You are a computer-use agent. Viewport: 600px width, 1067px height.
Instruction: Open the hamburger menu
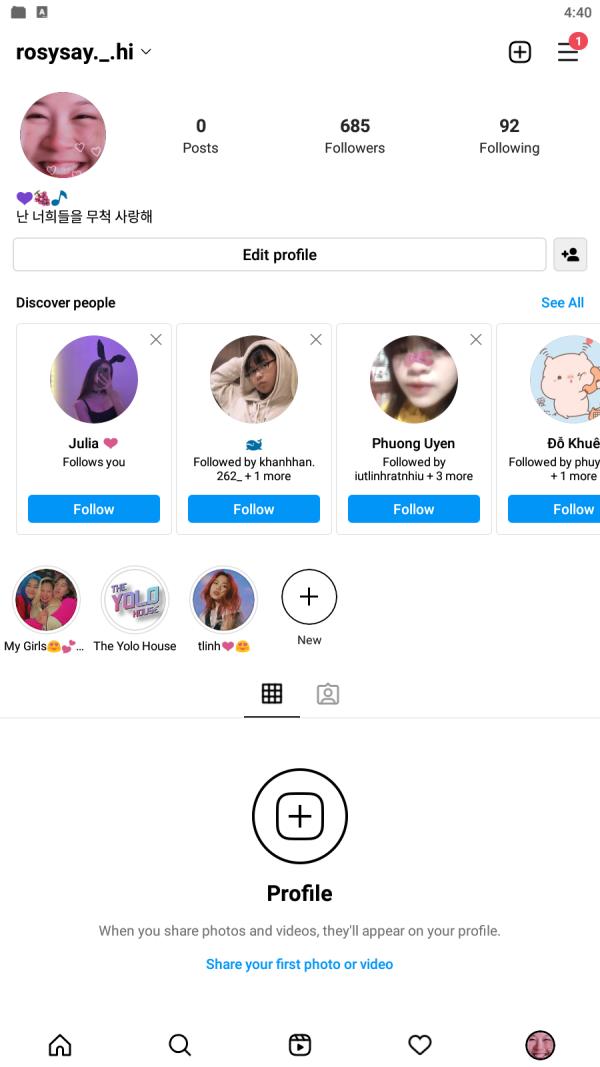[x=568, y=53]
